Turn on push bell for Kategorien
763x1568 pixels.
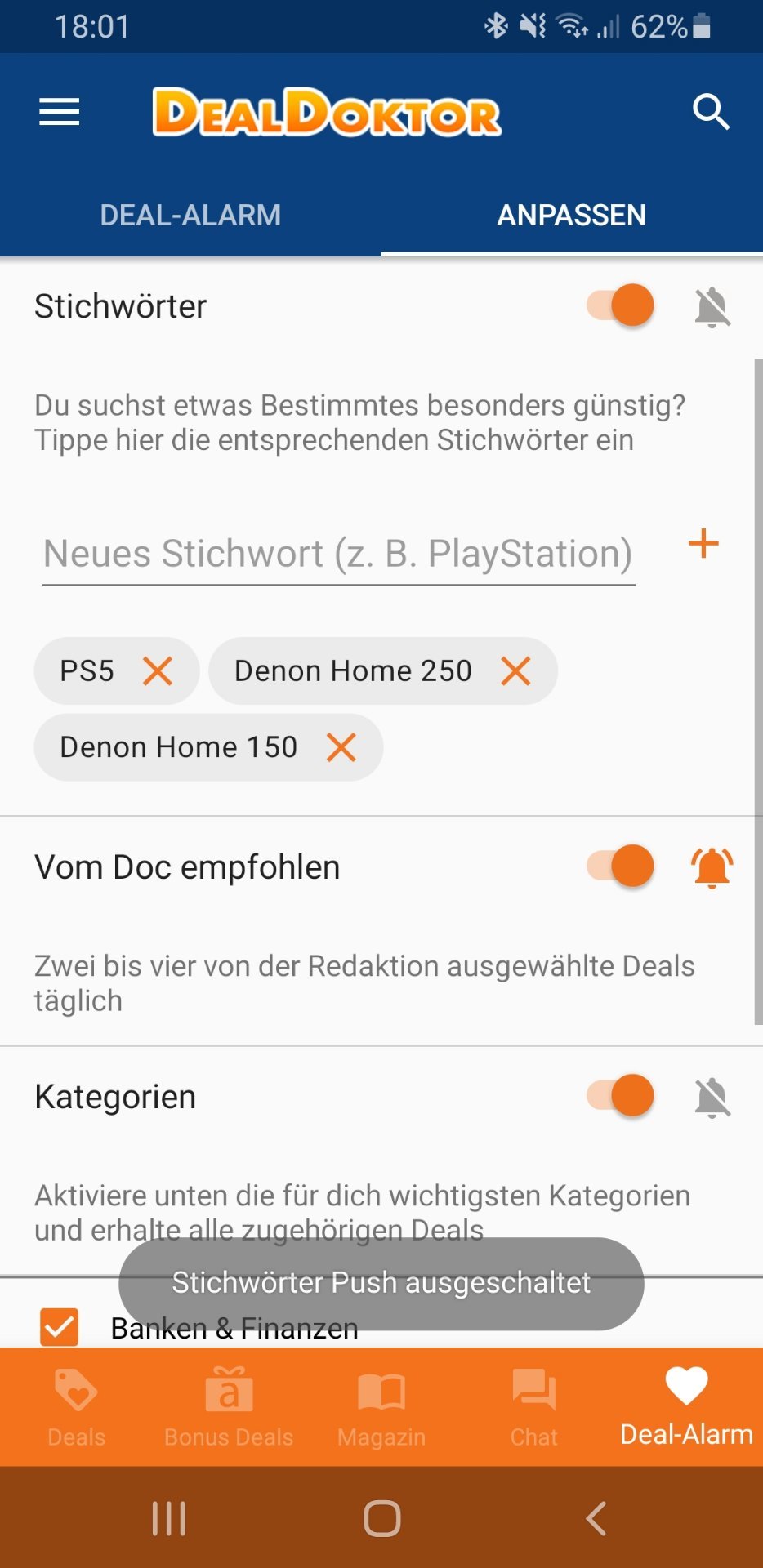click(712, 1098)
